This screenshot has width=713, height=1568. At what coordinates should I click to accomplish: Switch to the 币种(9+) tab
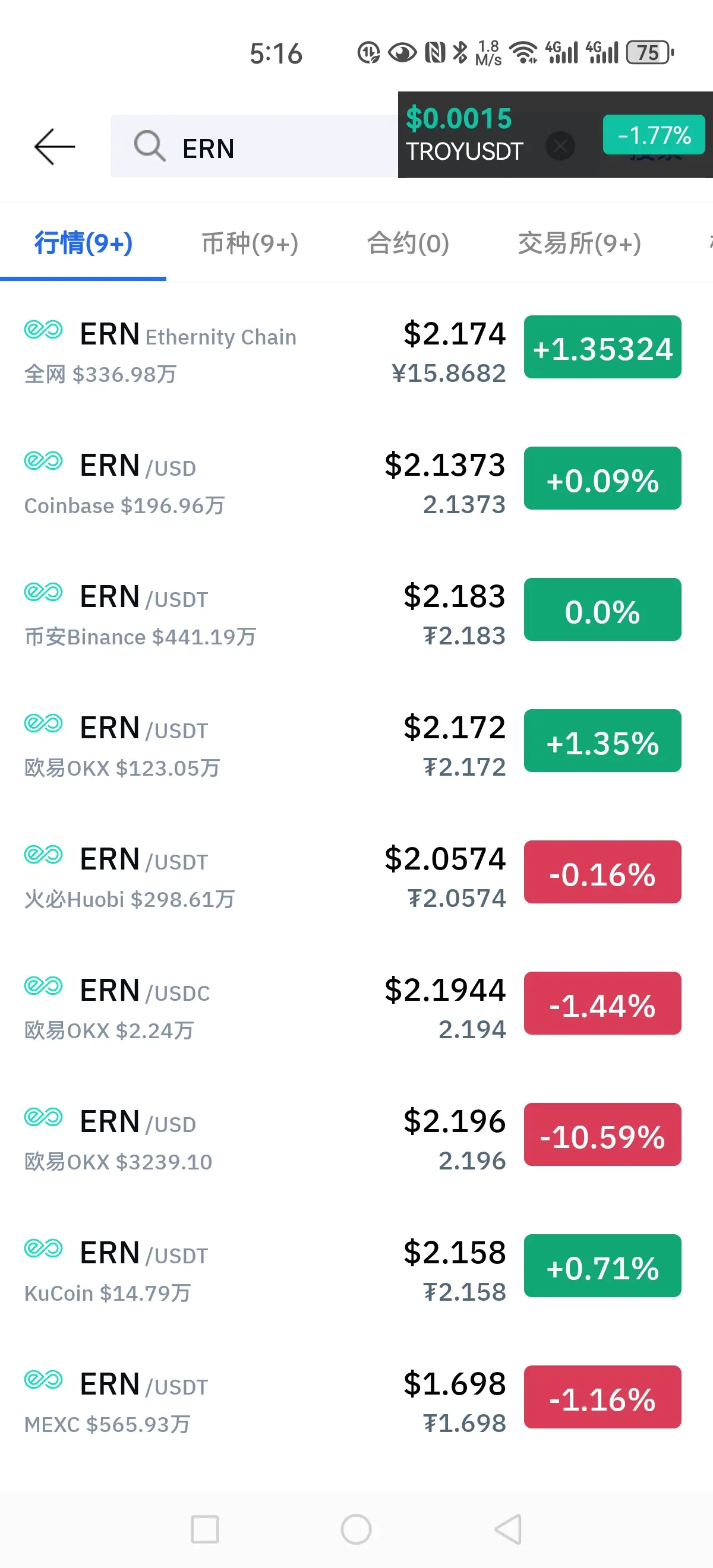tap(250, 244)
